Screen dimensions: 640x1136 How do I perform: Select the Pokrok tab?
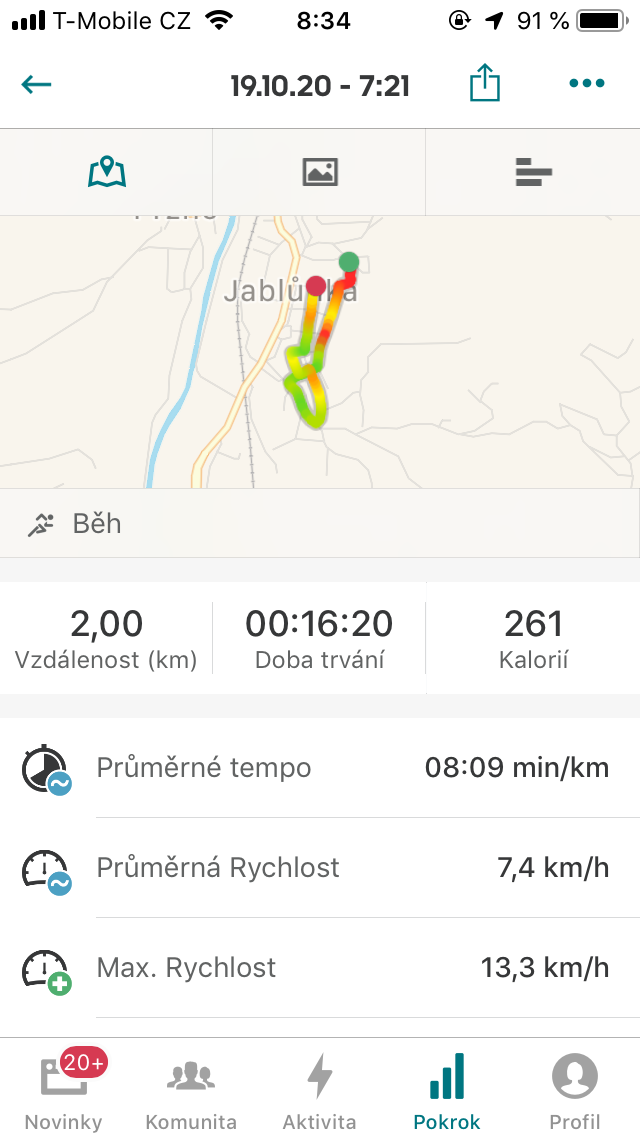(447, 1089)
